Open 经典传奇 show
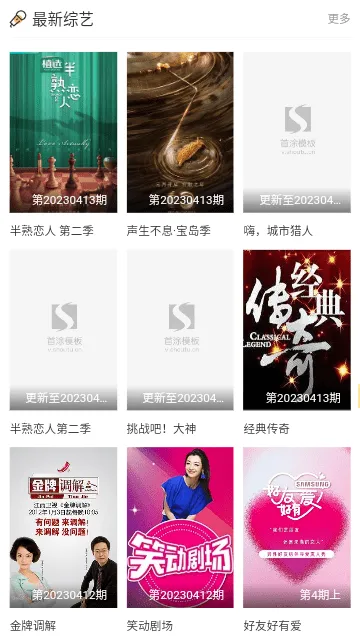The height and width of the screenshot is (640, 360). tap(297, 330)
